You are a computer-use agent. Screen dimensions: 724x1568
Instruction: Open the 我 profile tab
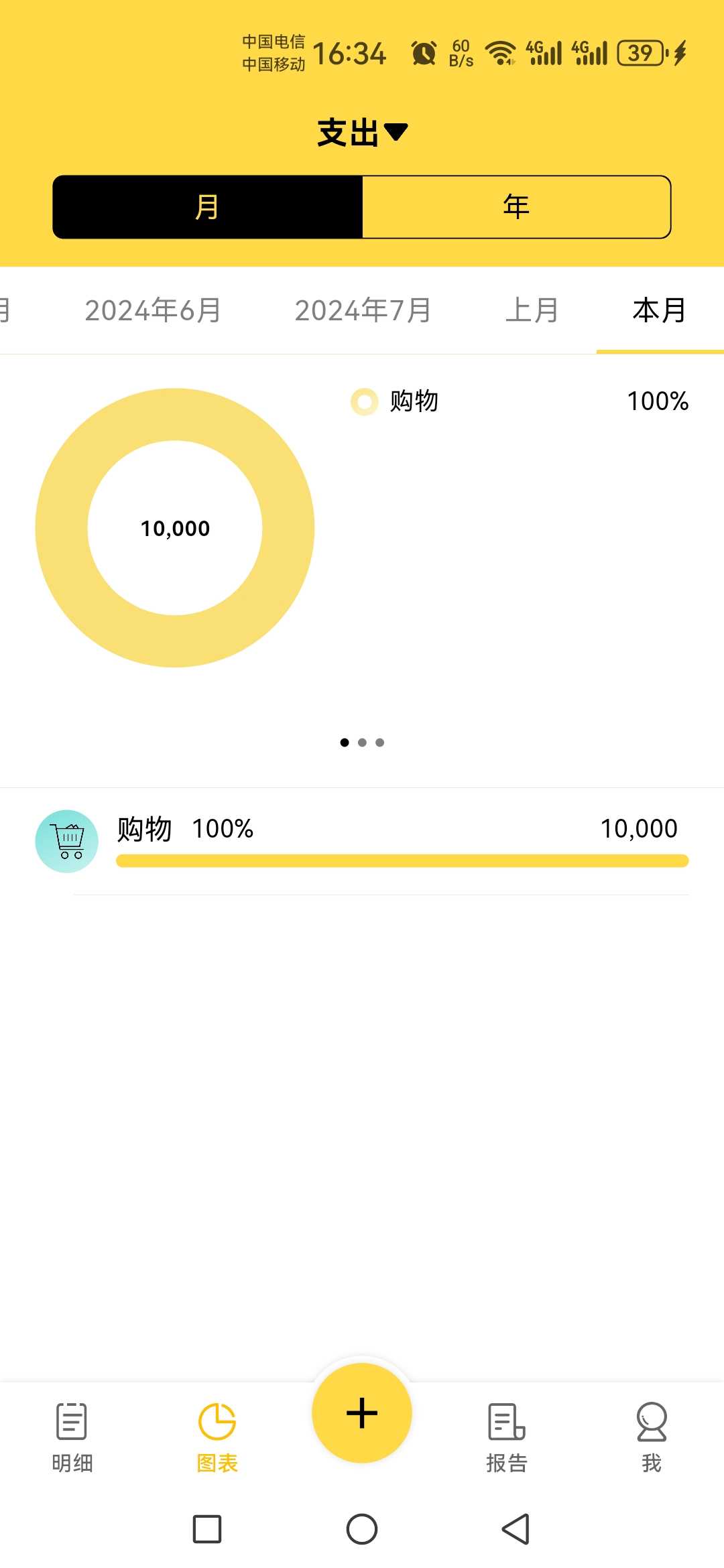pyautogui.click(x=652, y=1437)
